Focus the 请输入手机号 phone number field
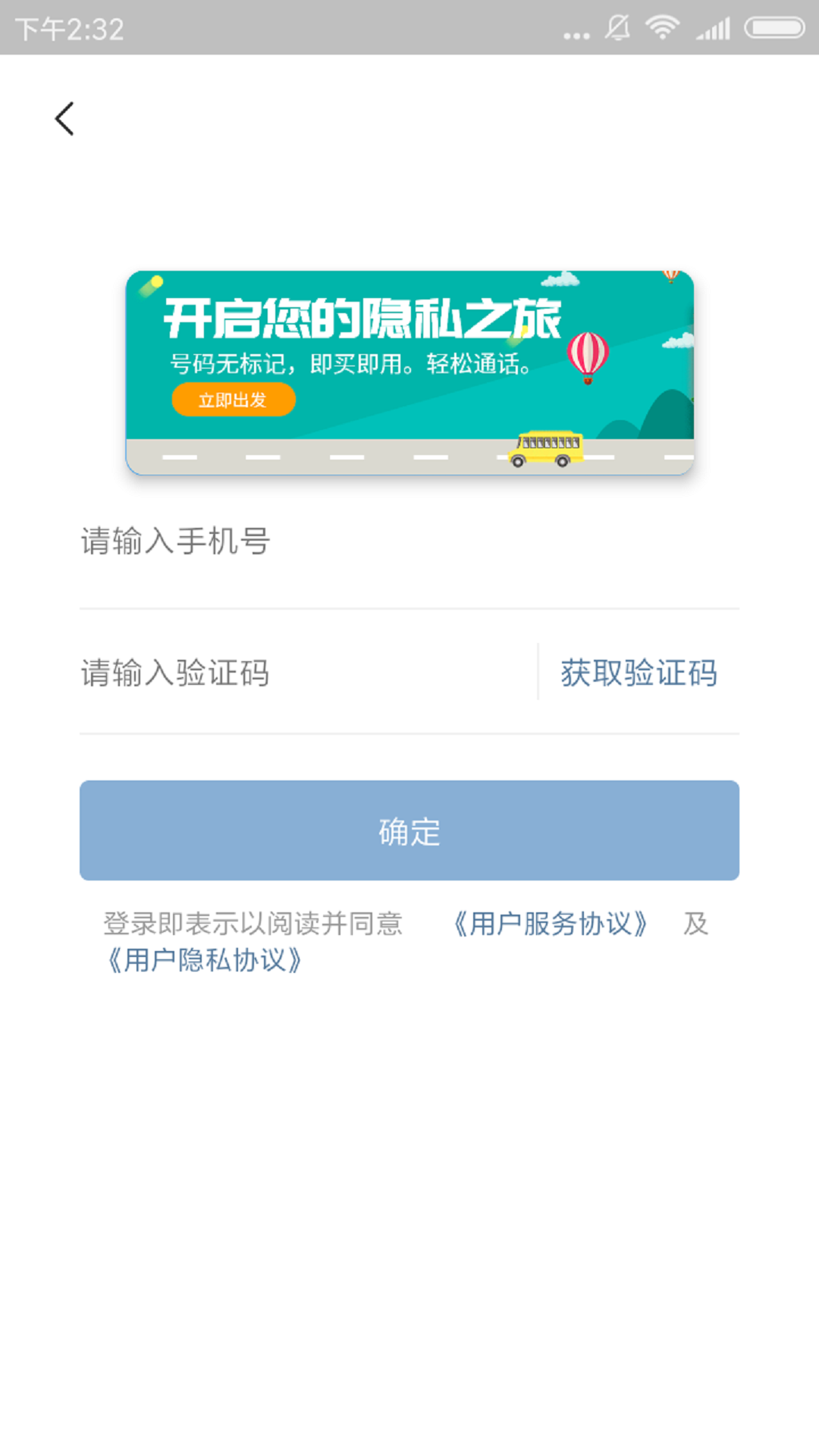 click(x=409, y=542)
